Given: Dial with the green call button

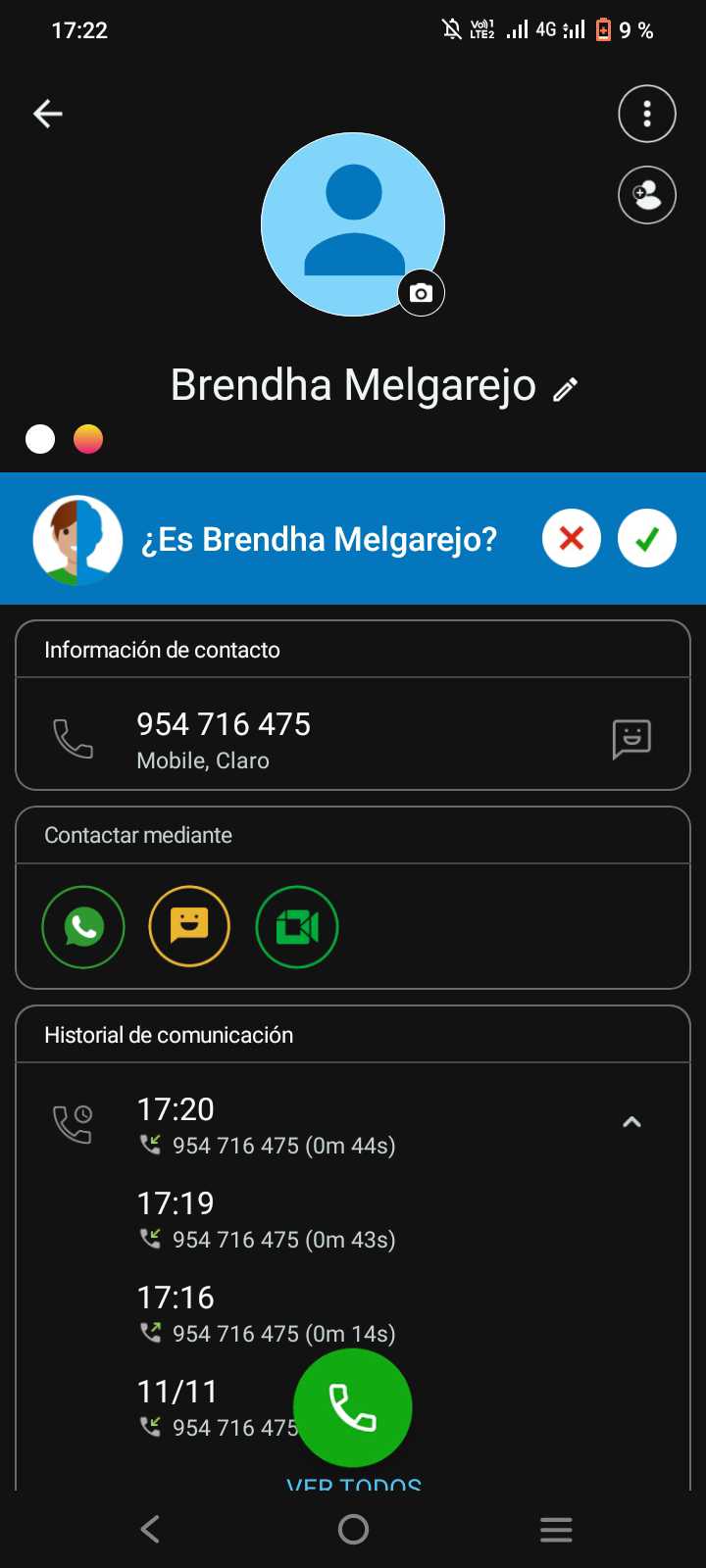Looking at the screenshot, I should 353,1408.
